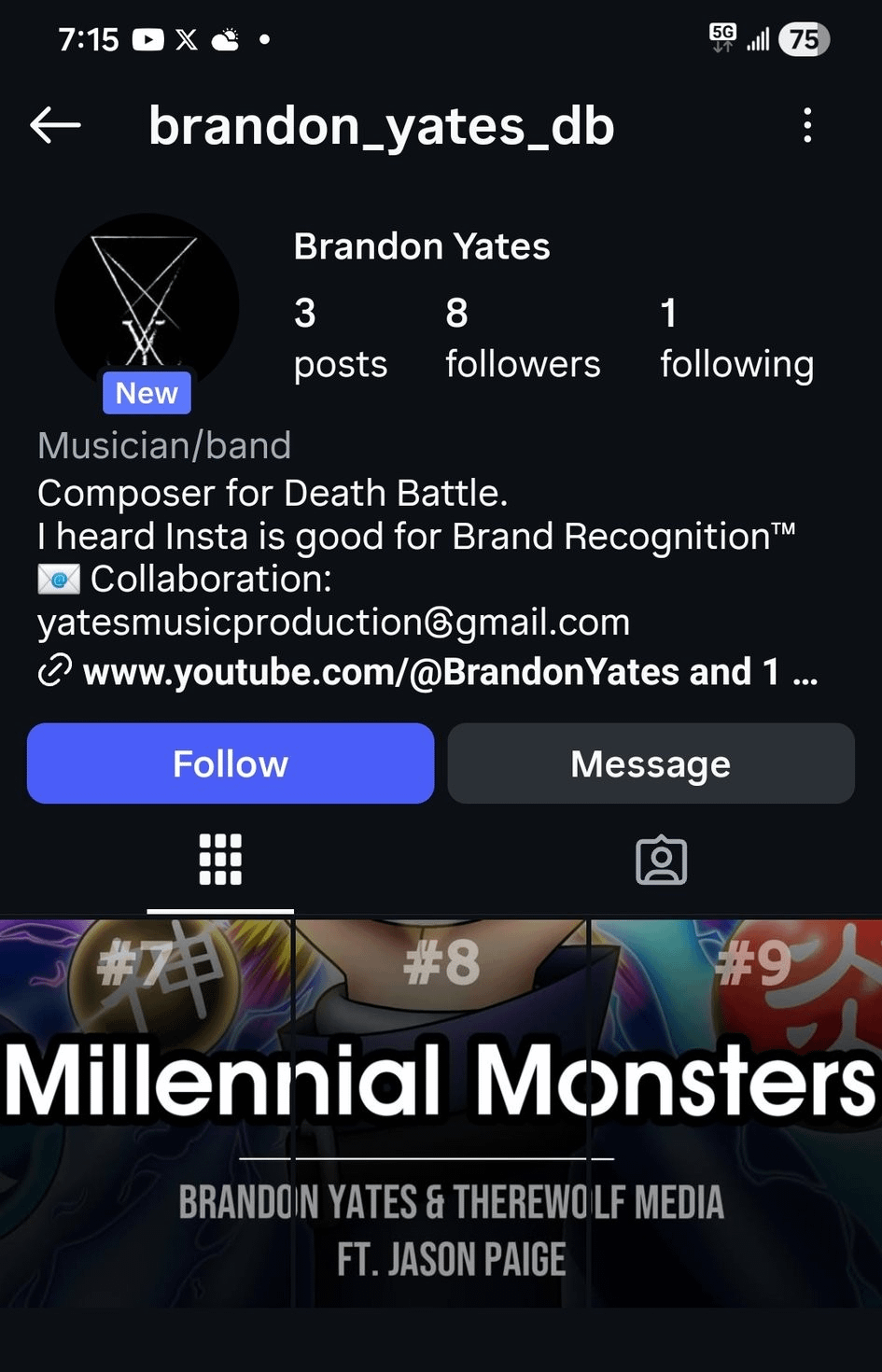Follow Brandon Yates
882x1372 pixels.
[231, 763]
